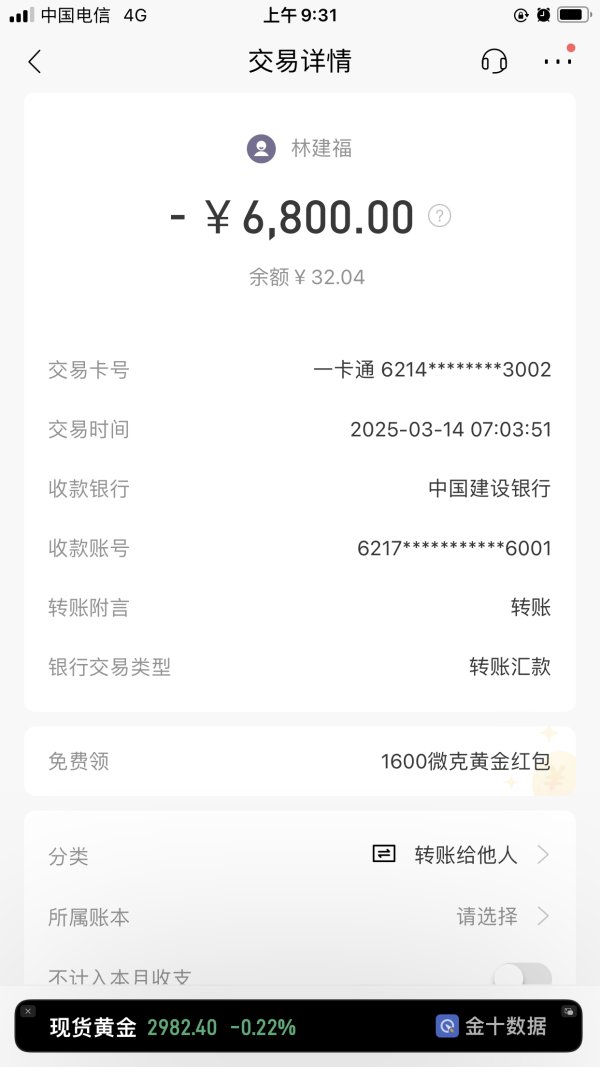Change category 转账给他人

point(299,855)
